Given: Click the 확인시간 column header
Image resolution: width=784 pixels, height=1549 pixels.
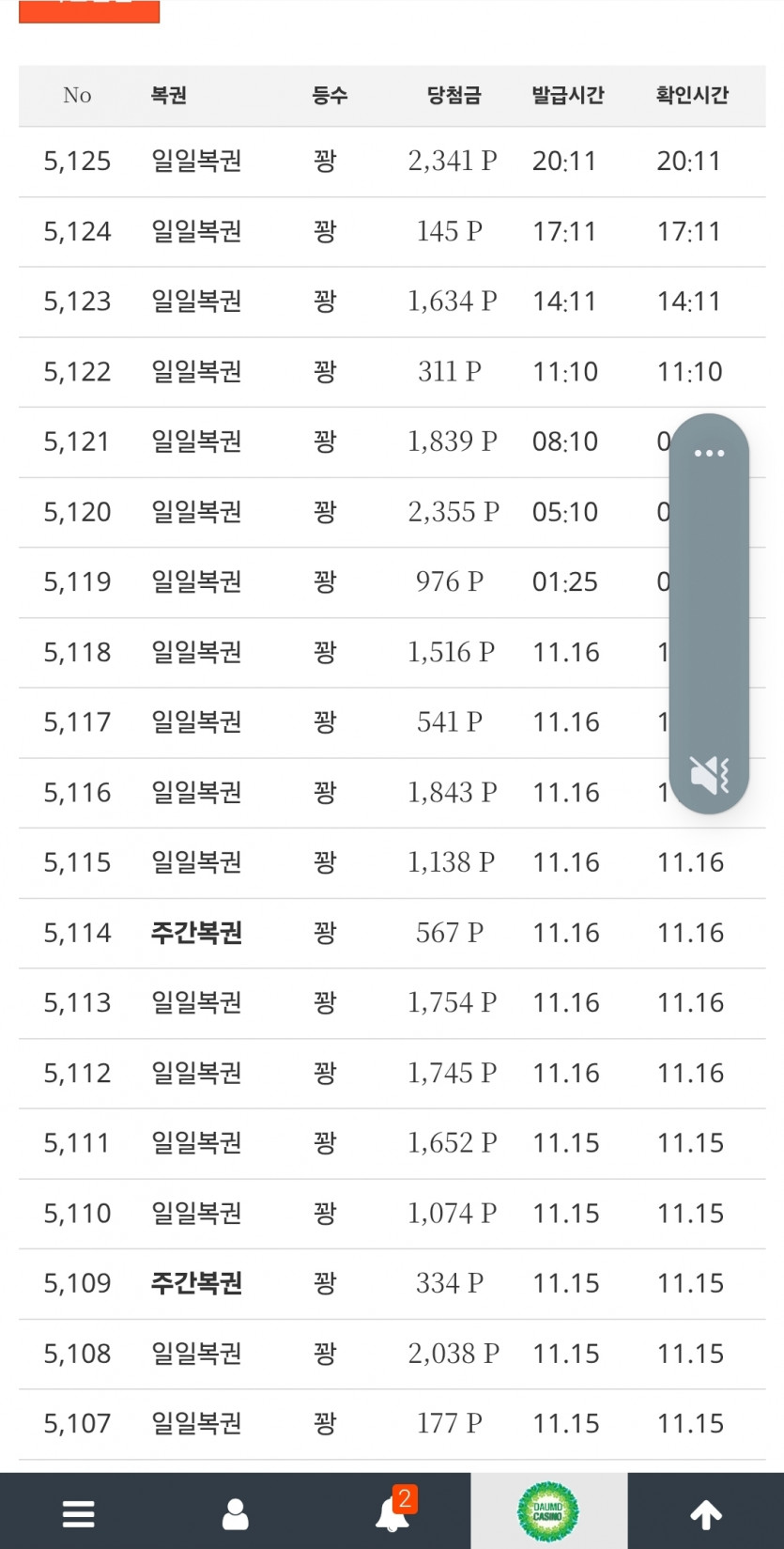Looking at the screenshot, I should click(691, 95).
